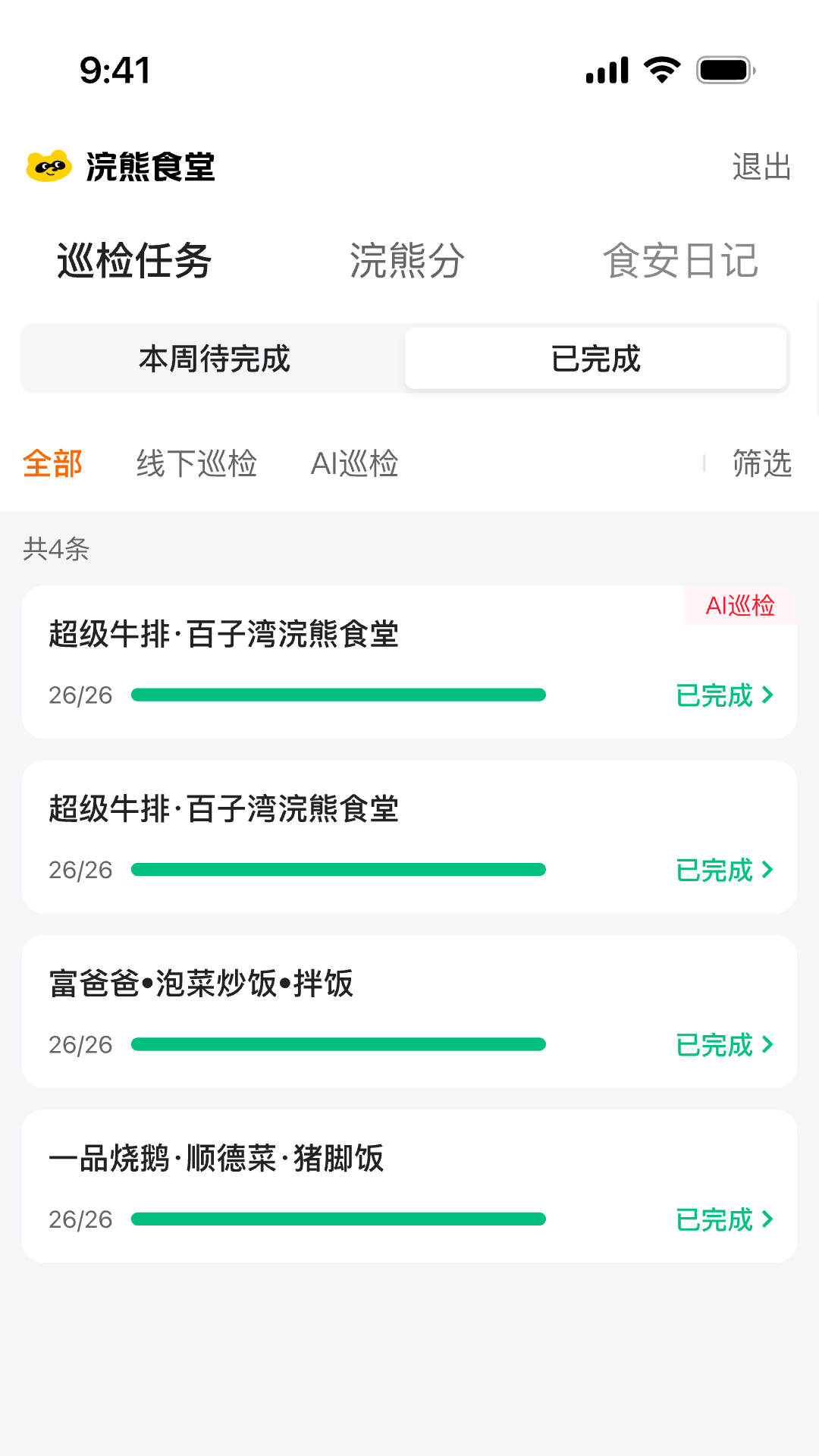Tap the battery indicator icon
This screenshot has width=819, height=1456.
723,69
